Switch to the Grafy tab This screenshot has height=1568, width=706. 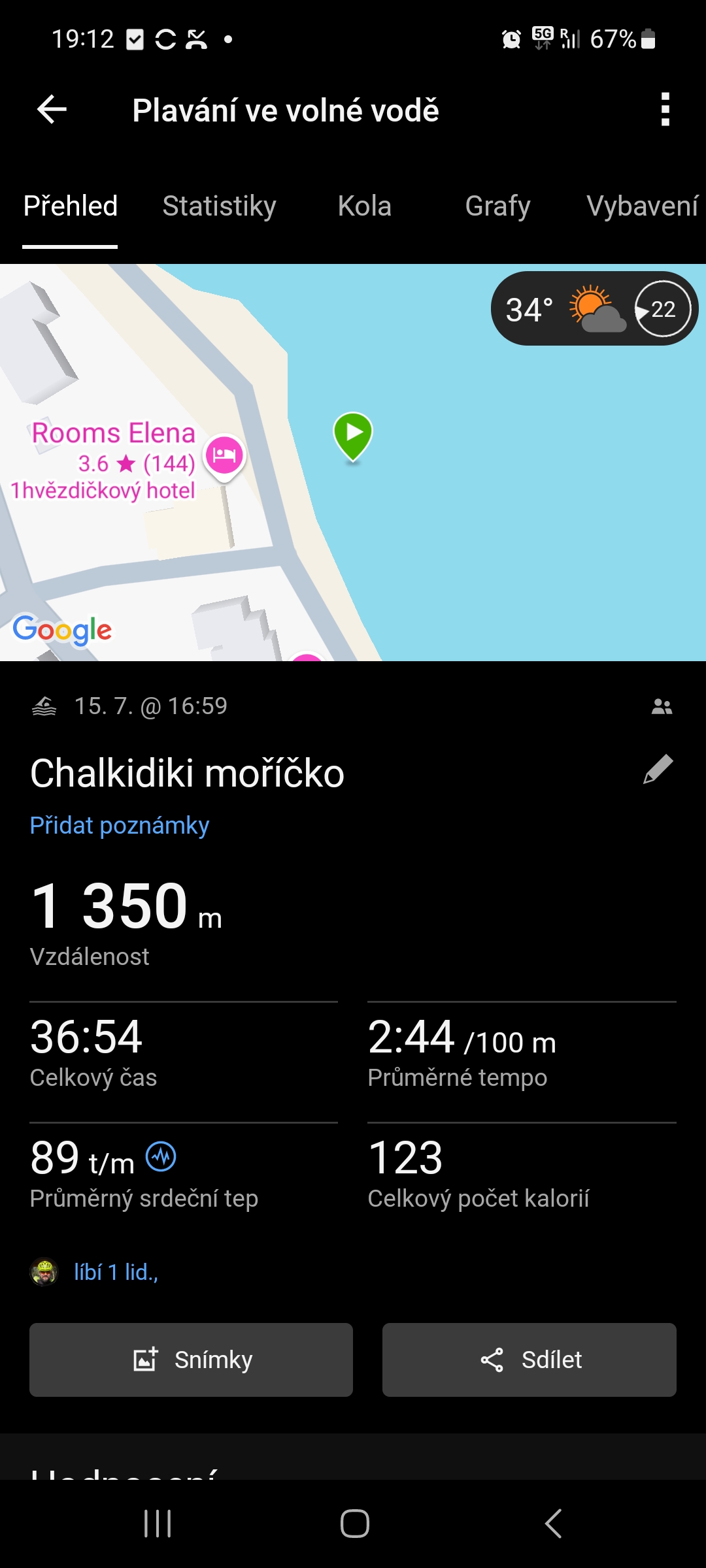[x=497, y=206]
